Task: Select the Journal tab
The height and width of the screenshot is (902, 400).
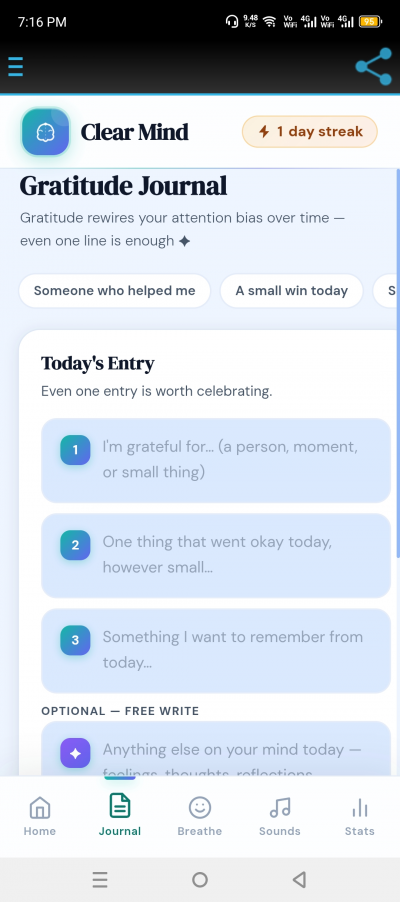Action: click(120, 816)
